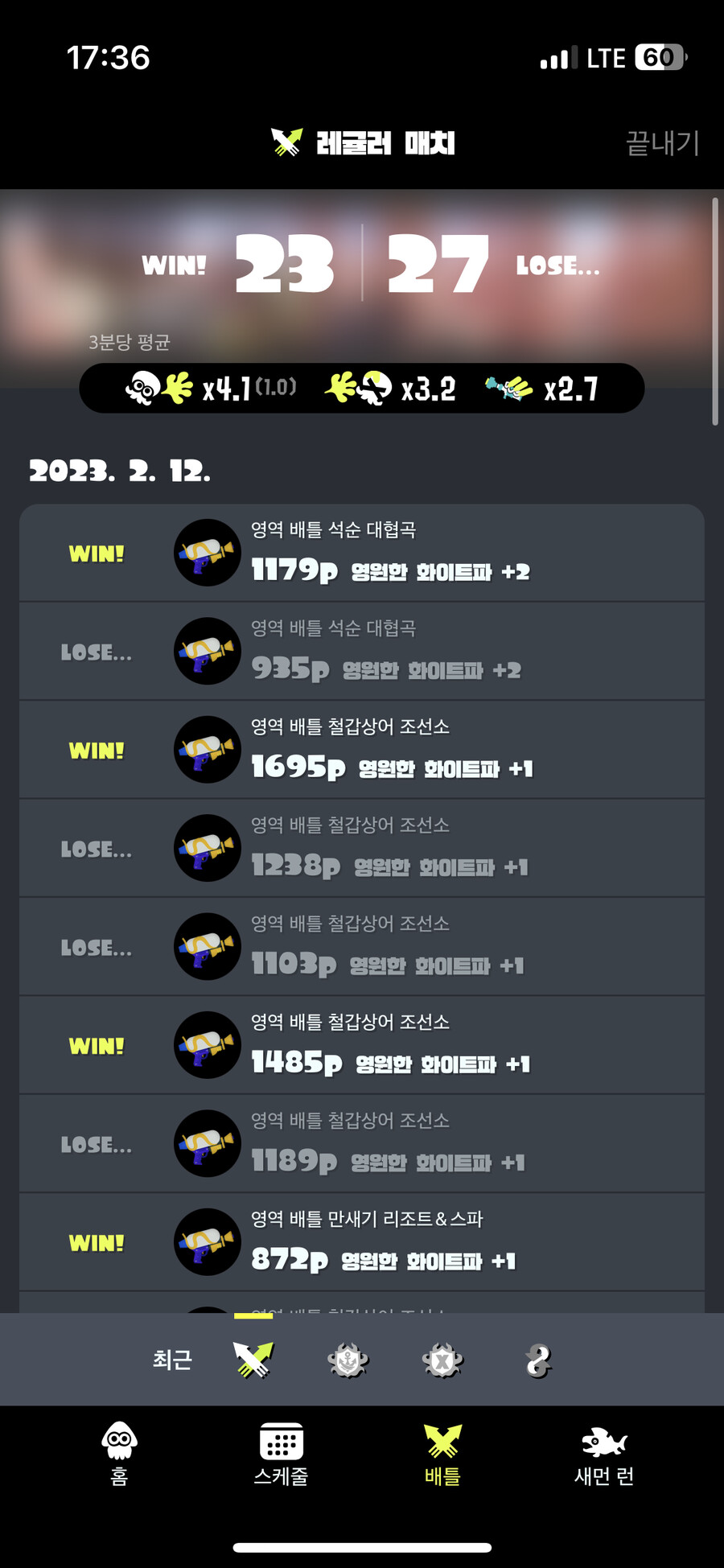The width and height of the screenshot is (724, 1568).
Task: Click the weapon icon on the 872p match entry
Action: click(207, 1241)
